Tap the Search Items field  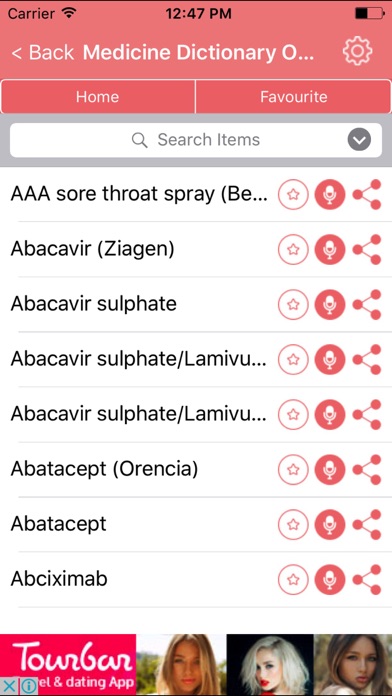[x=196, y=140]
